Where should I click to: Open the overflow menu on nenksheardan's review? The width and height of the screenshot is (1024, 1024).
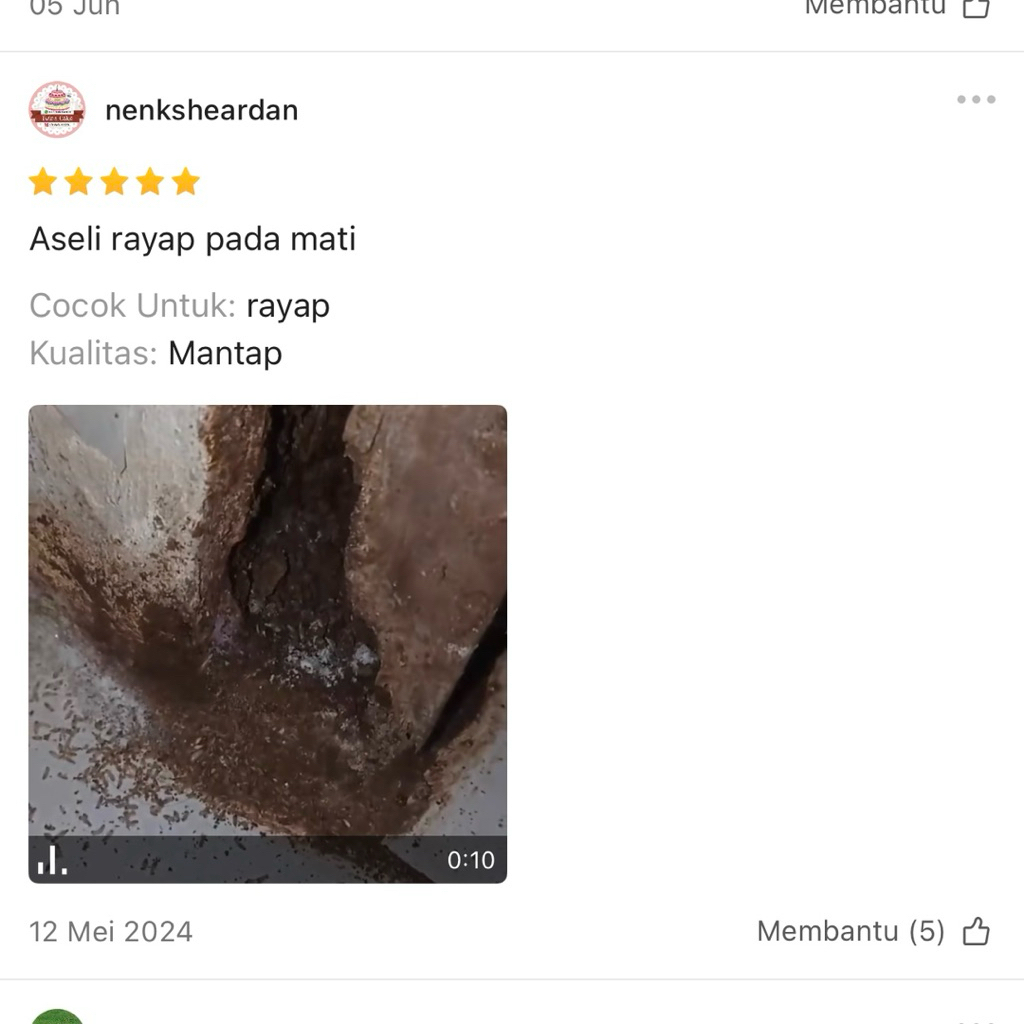(975, 99)
